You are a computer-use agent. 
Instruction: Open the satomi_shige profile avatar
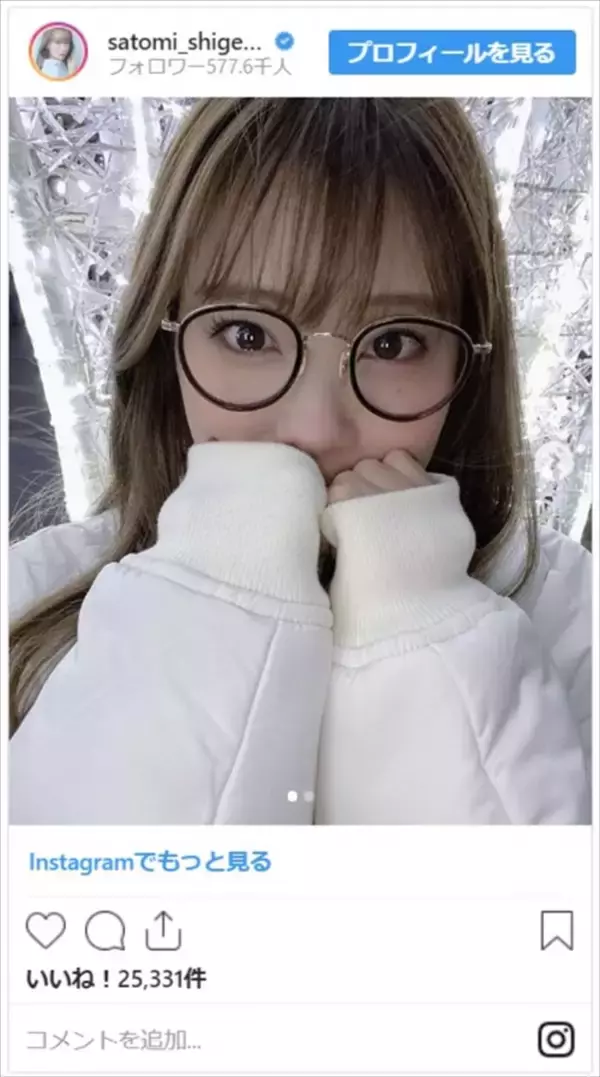(x=58, y=51)
